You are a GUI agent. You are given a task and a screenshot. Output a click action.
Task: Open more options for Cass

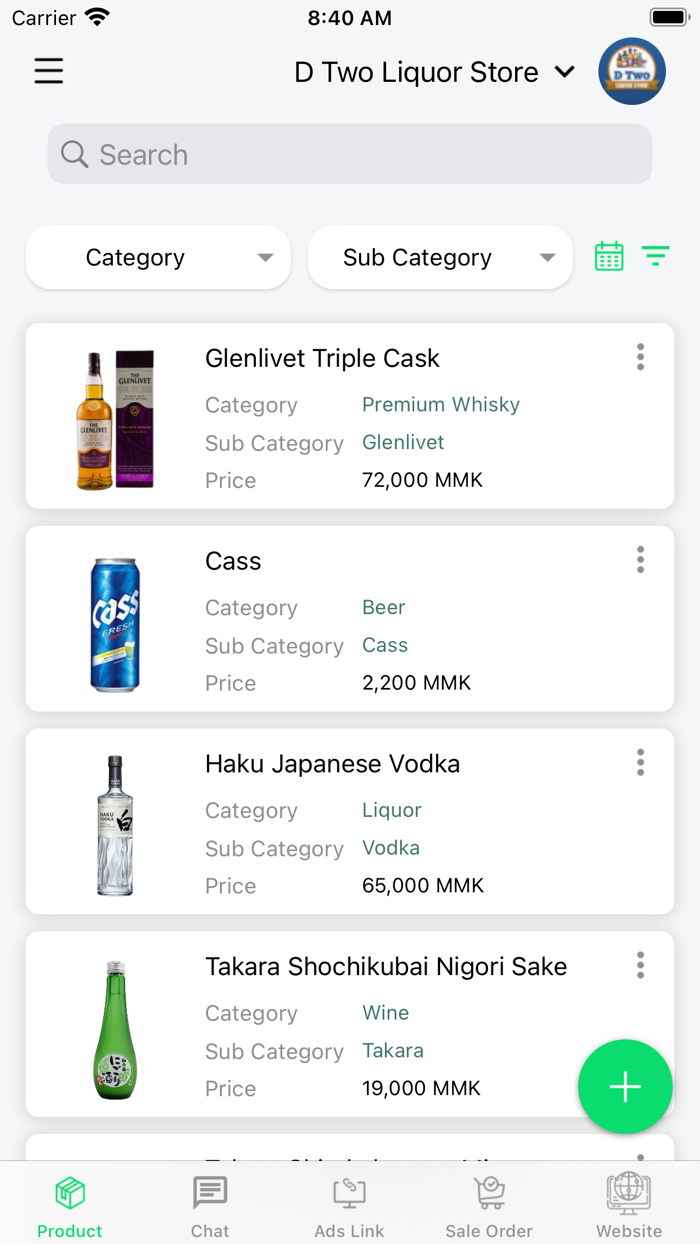(x=640, y=560)
